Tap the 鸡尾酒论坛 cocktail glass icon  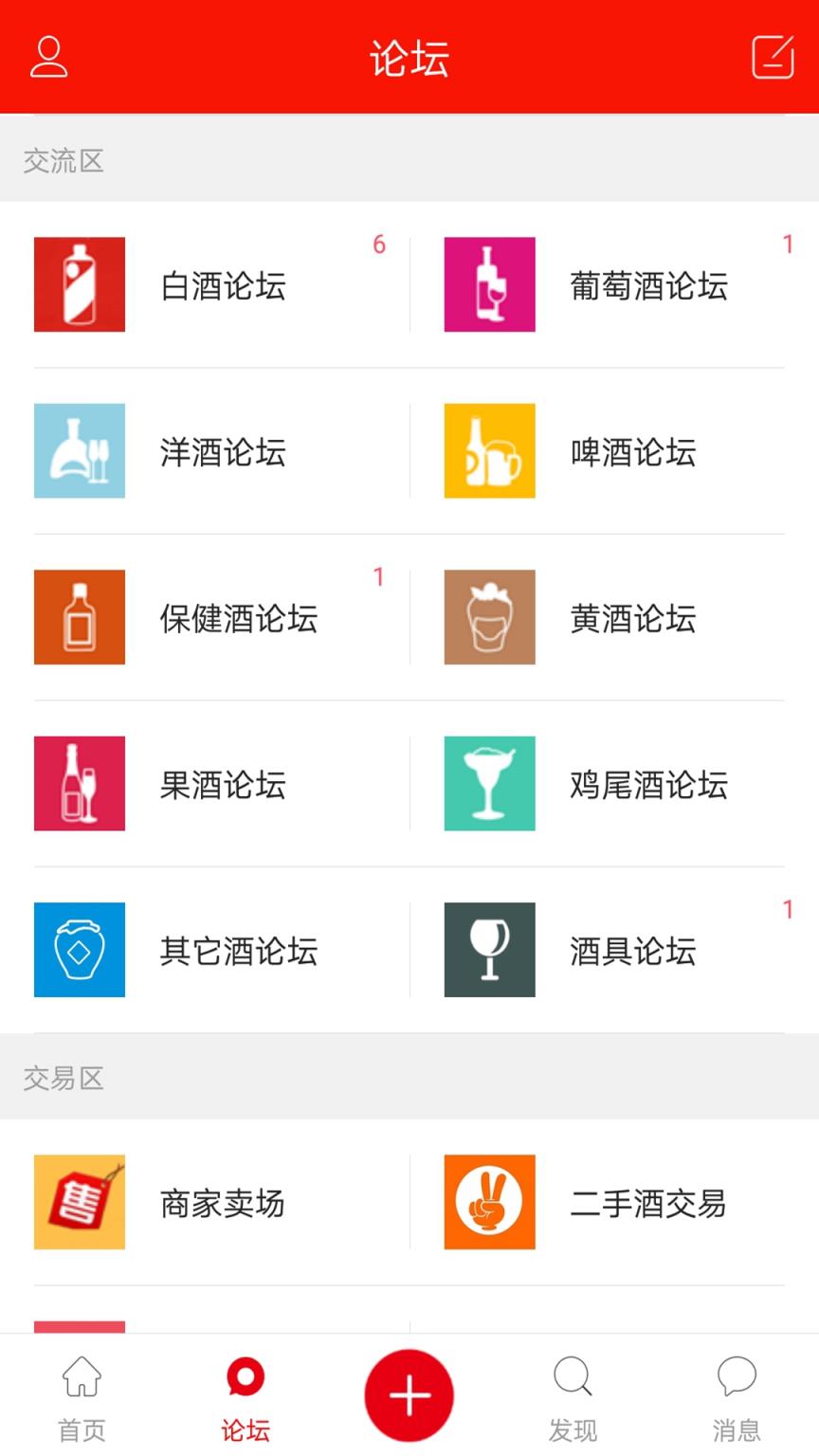coord(489,784)
